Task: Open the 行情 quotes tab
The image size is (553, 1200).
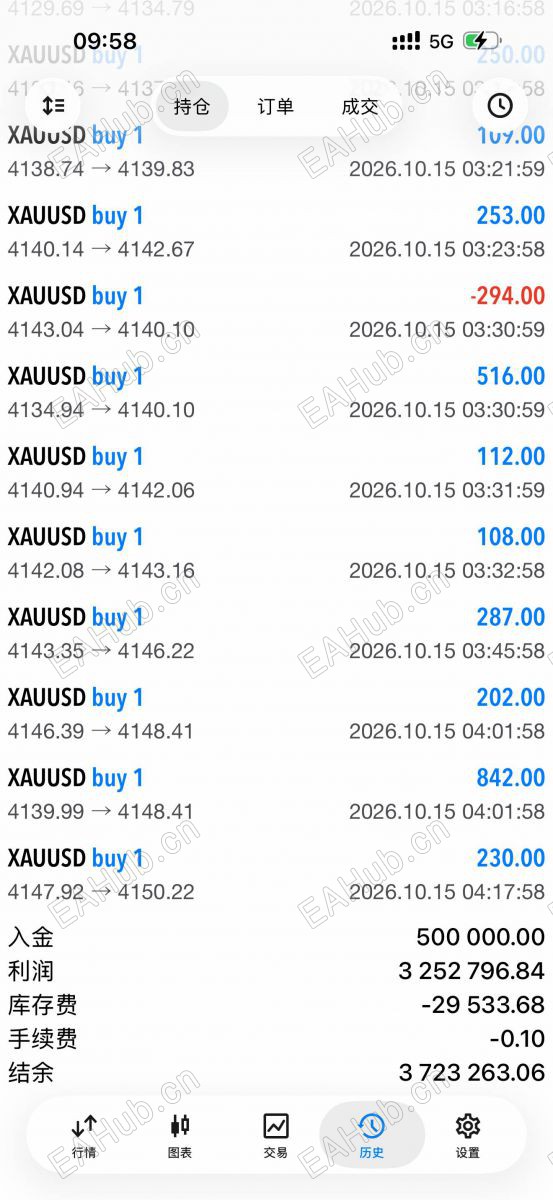Action: coord(84,1135)
